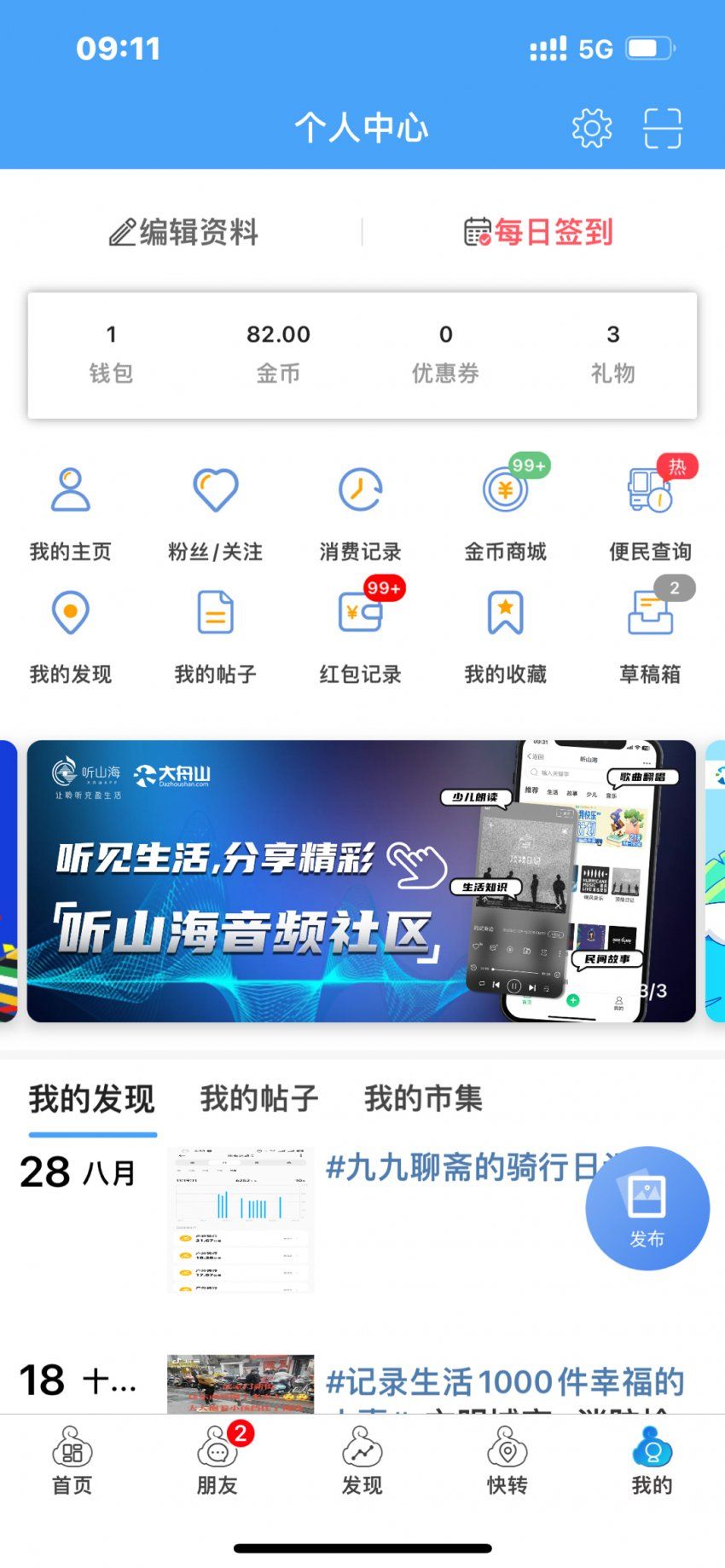View 金币 coin balance

click(278, 354)
